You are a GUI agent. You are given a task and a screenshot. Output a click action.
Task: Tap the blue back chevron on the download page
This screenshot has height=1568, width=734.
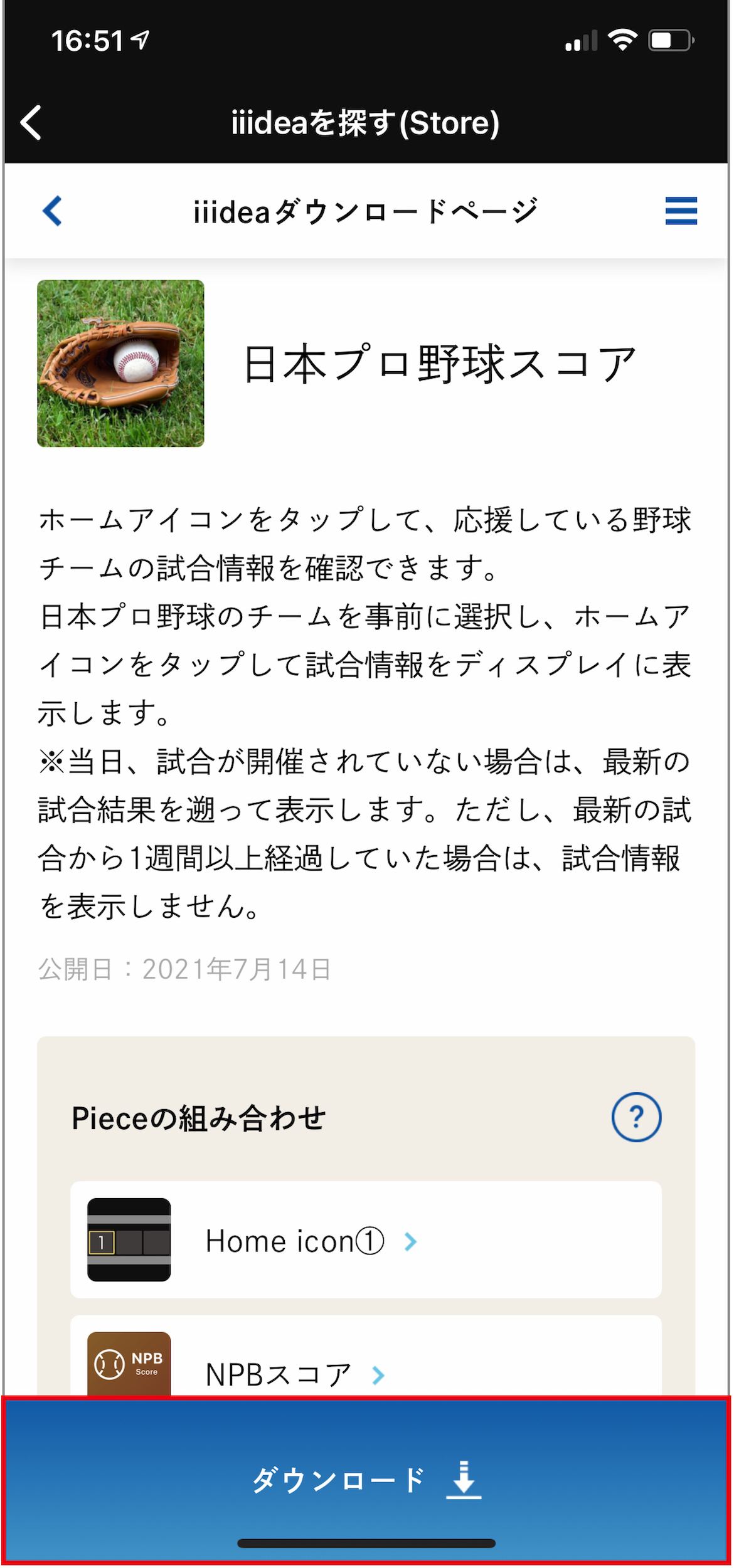tap(53, 211)
